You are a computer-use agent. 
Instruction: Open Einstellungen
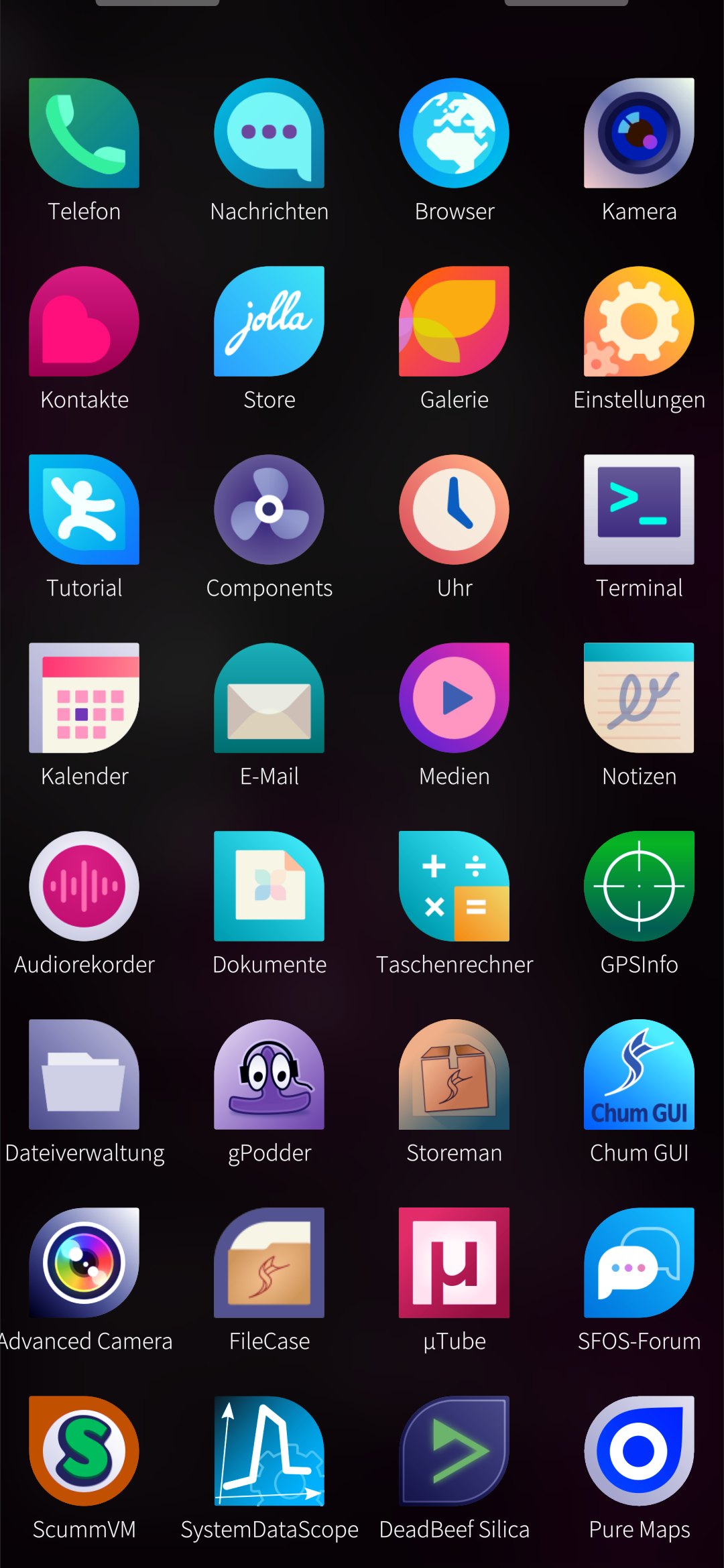[x=639, y=322]
